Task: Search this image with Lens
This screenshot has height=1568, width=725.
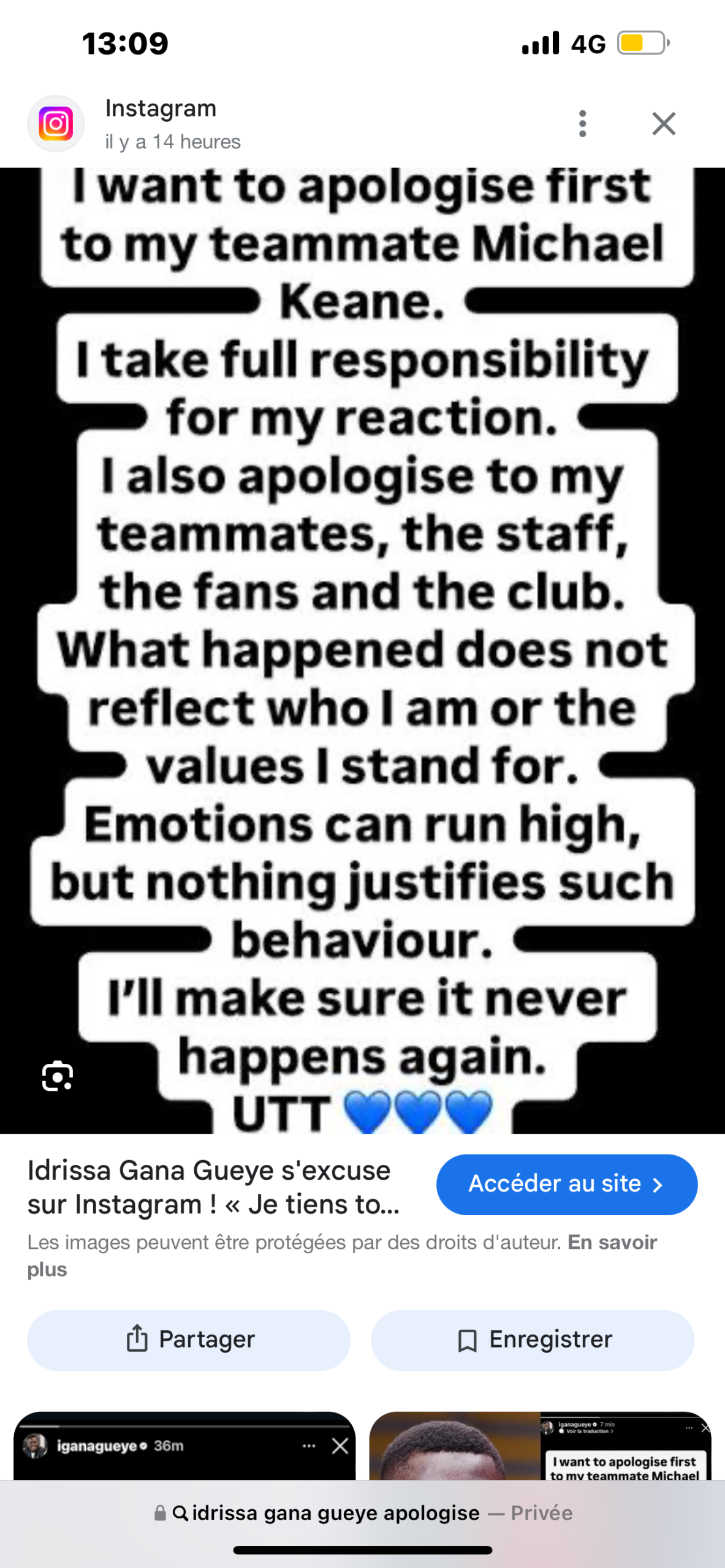Action: tap(58, 1076)
